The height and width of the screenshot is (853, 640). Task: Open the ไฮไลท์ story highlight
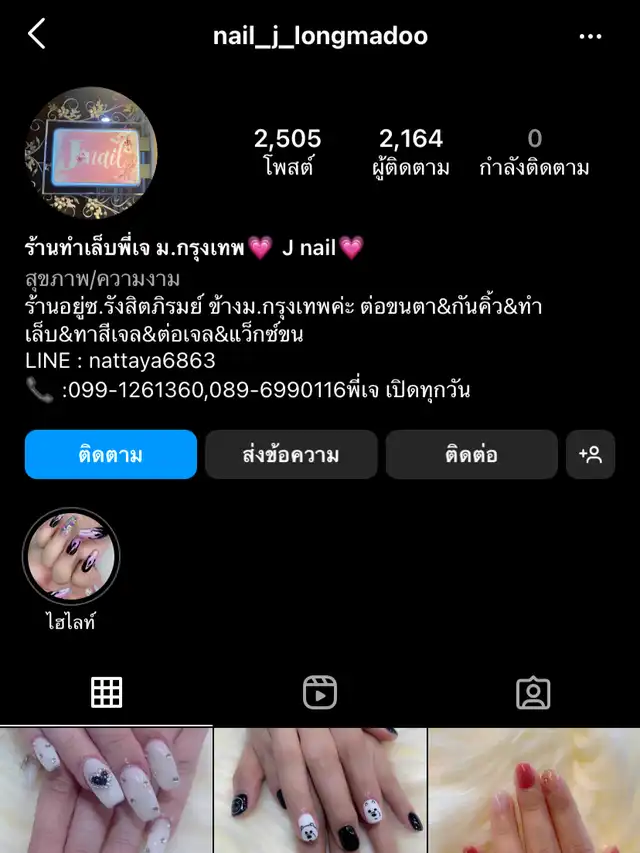[71, 557]
